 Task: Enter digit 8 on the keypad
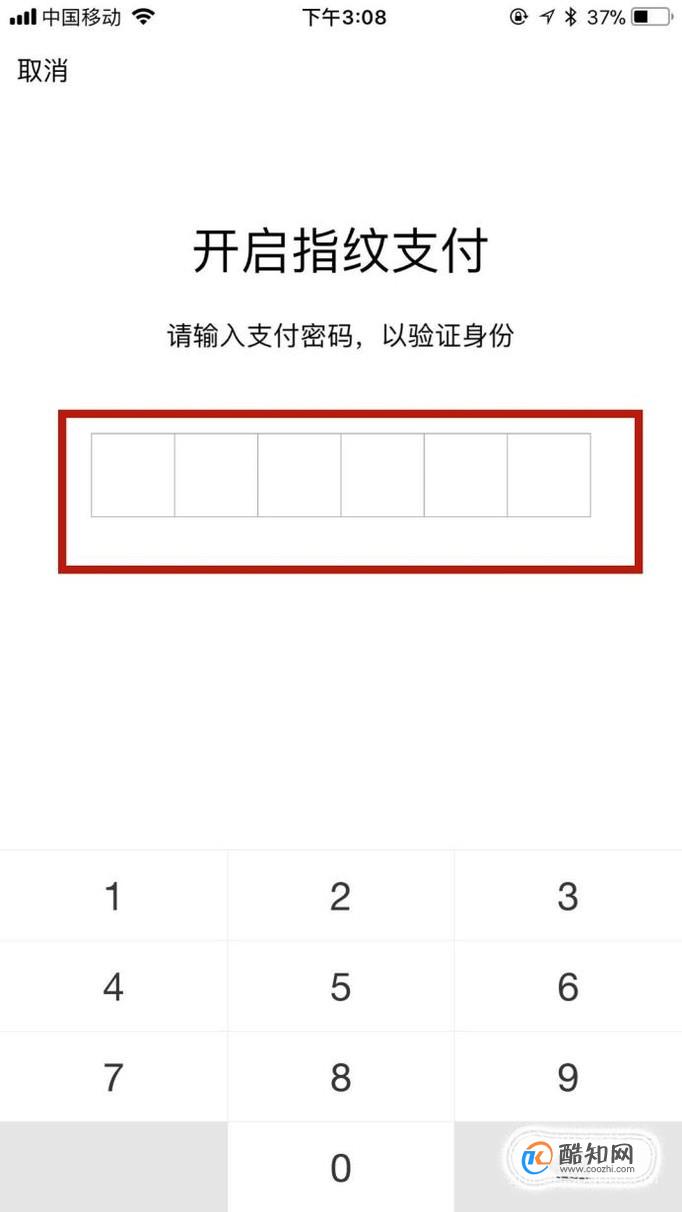click(x=341, y=1077)
